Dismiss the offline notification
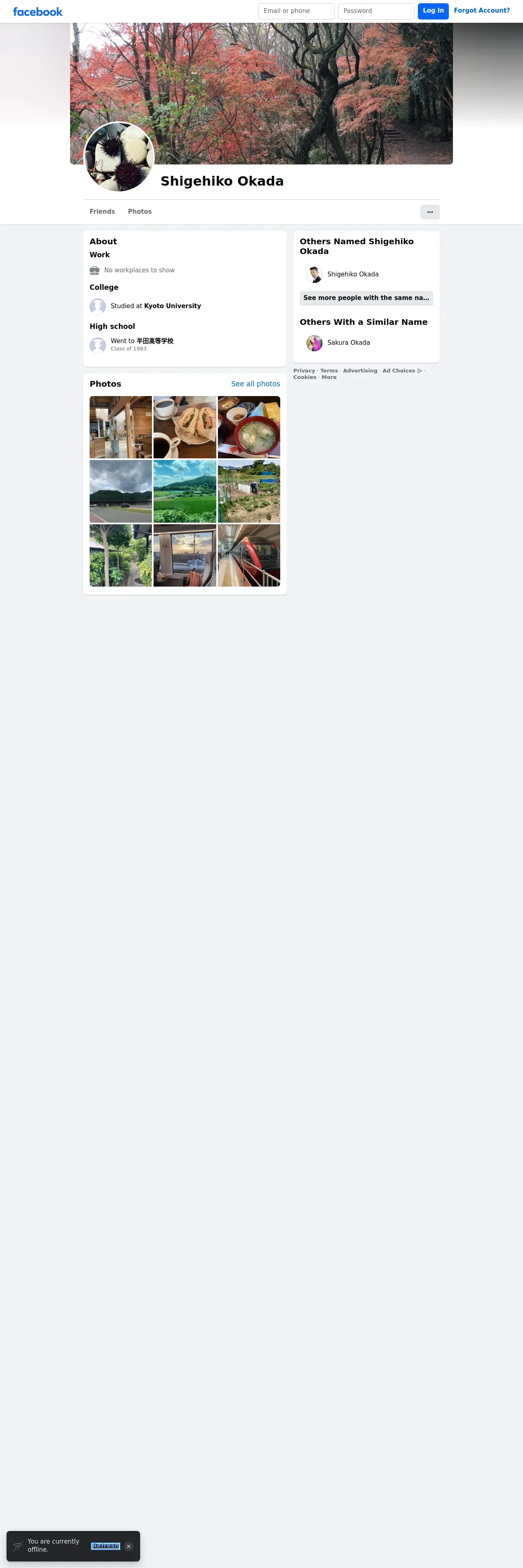The image size is (523, 1568). coord(128,1546)
